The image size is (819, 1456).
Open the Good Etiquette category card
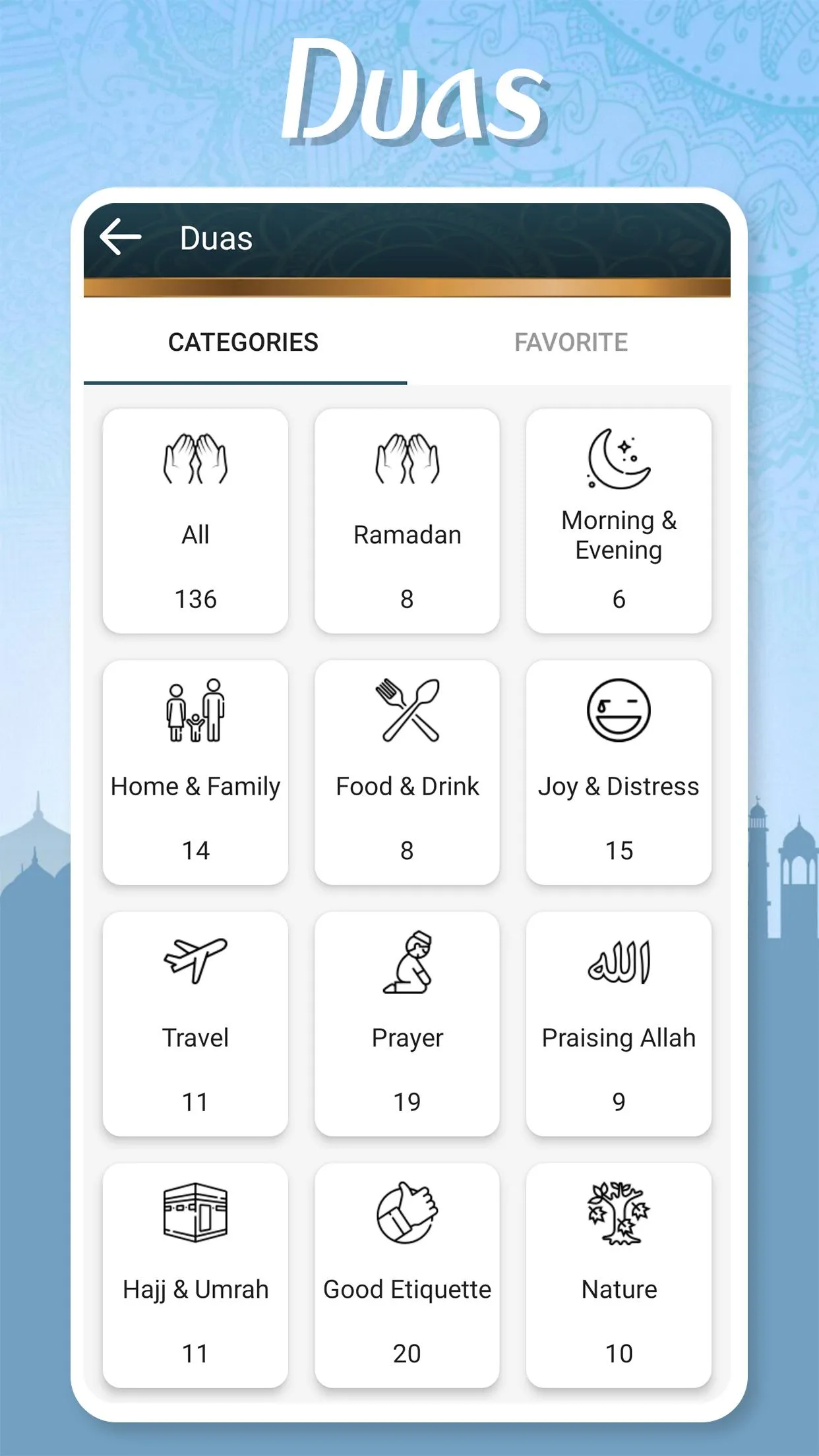click(408, 1275)
